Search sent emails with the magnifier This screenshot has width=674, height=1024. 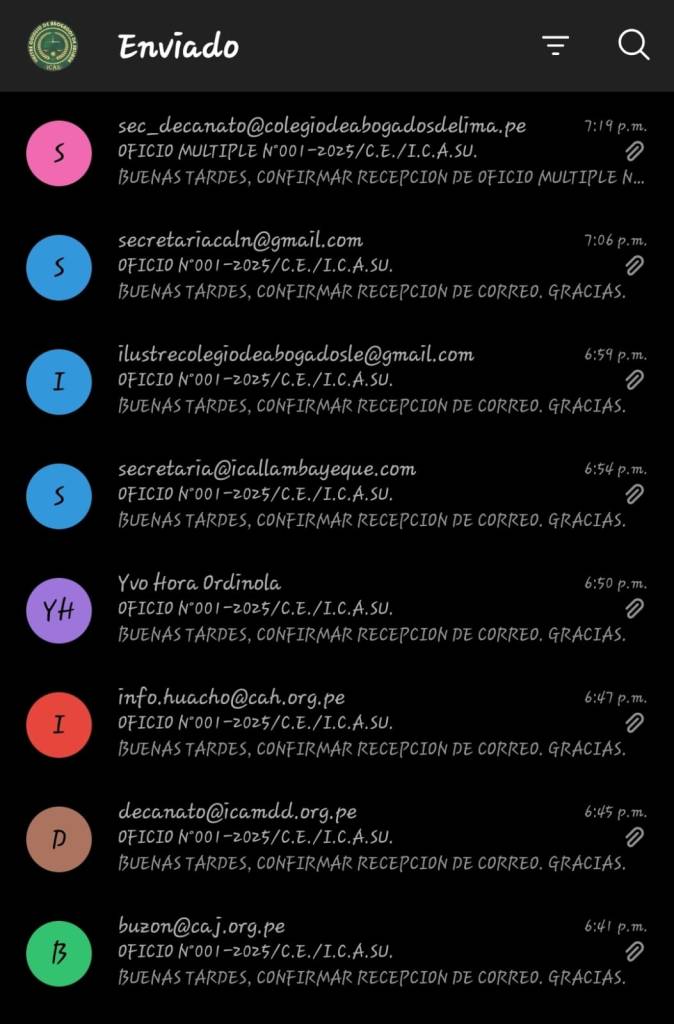point(633,45)
